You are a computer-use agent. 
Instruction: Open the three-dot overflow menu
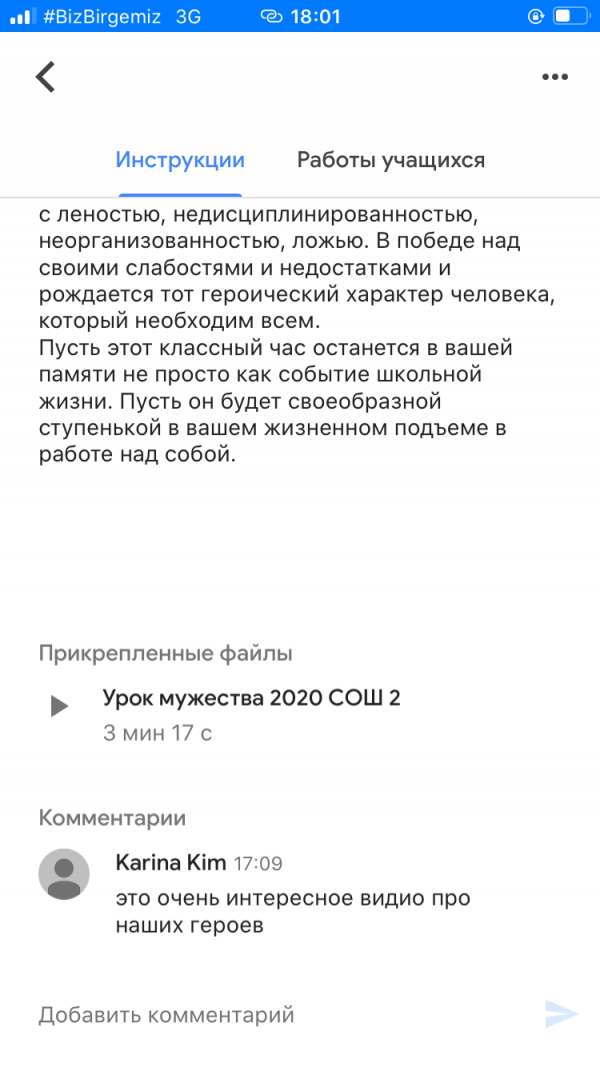(554, 77)
